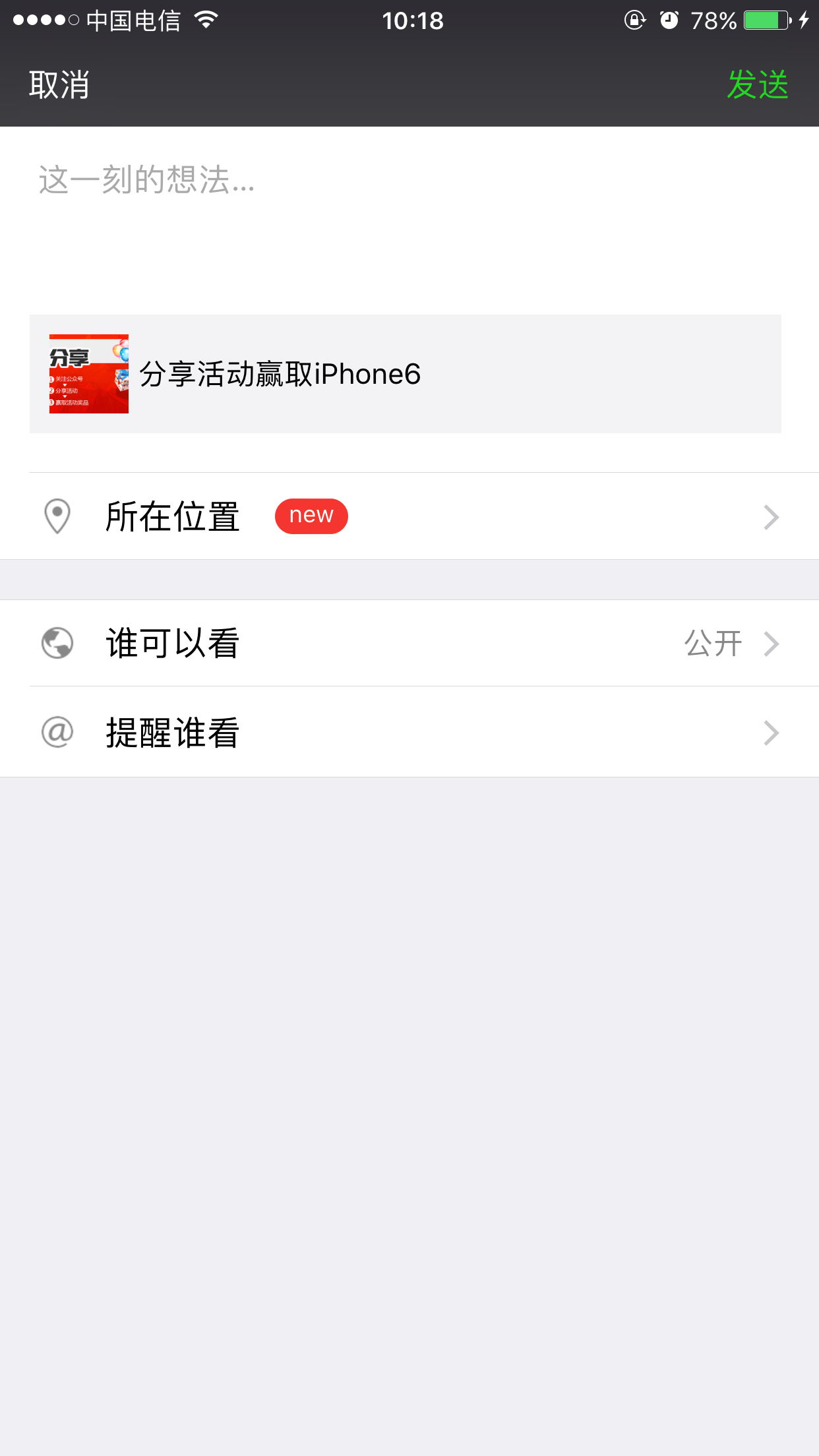The image size is (819, 1456).
Task: Tap 取消 to cancel the post
Action: [59, 85]
